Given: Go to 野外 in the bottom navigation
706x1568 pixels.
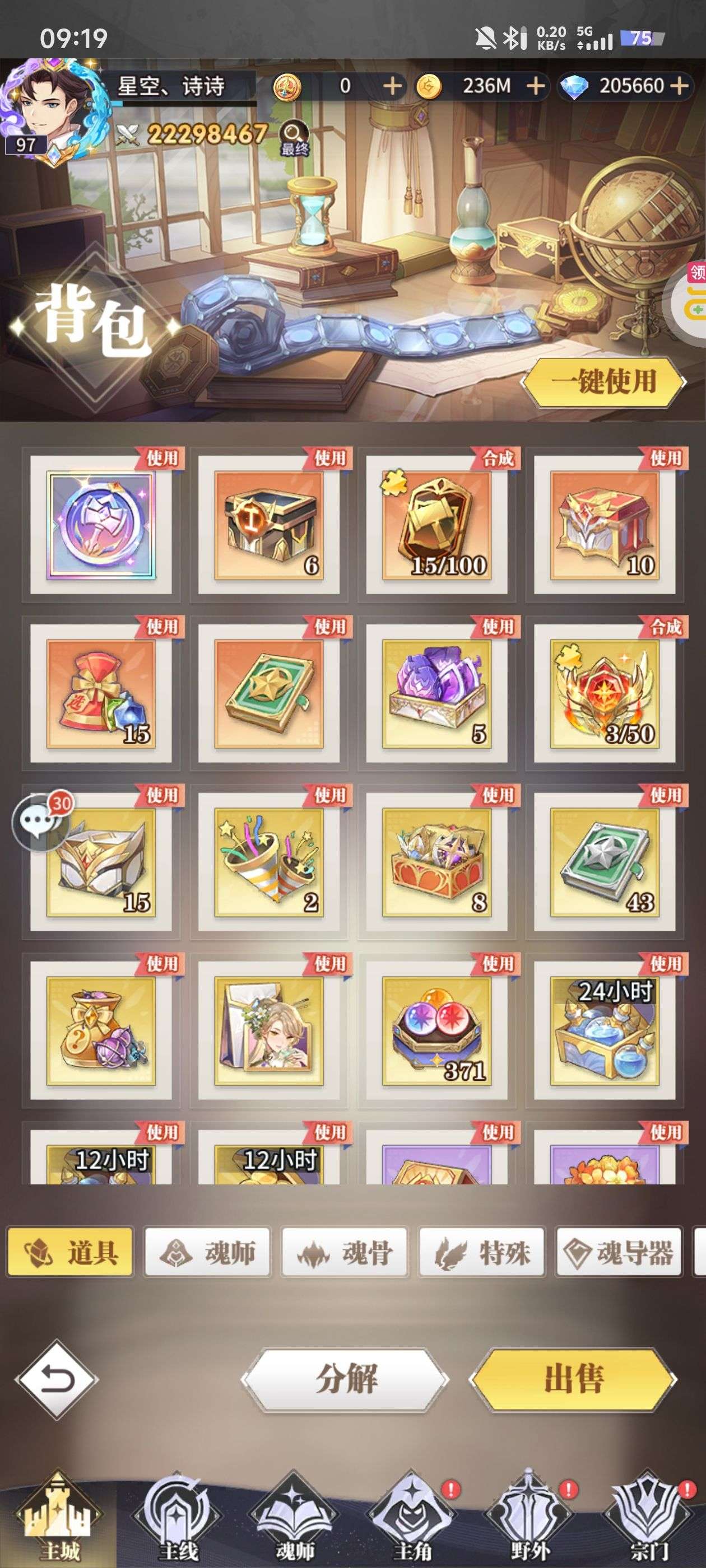Looking at the screenshot, I should 529,1519.
